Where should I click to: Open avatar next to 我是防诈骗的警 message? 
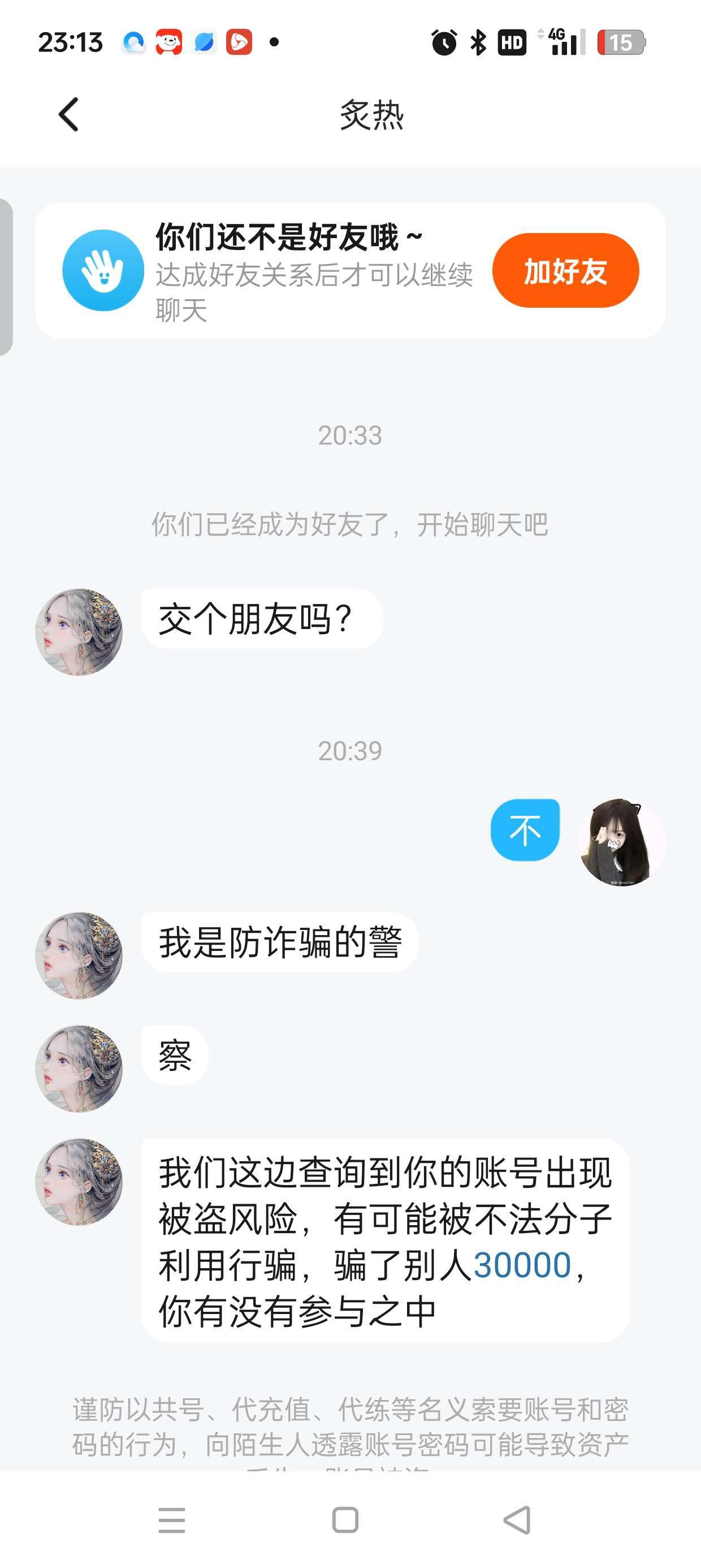tap(79, 955)
